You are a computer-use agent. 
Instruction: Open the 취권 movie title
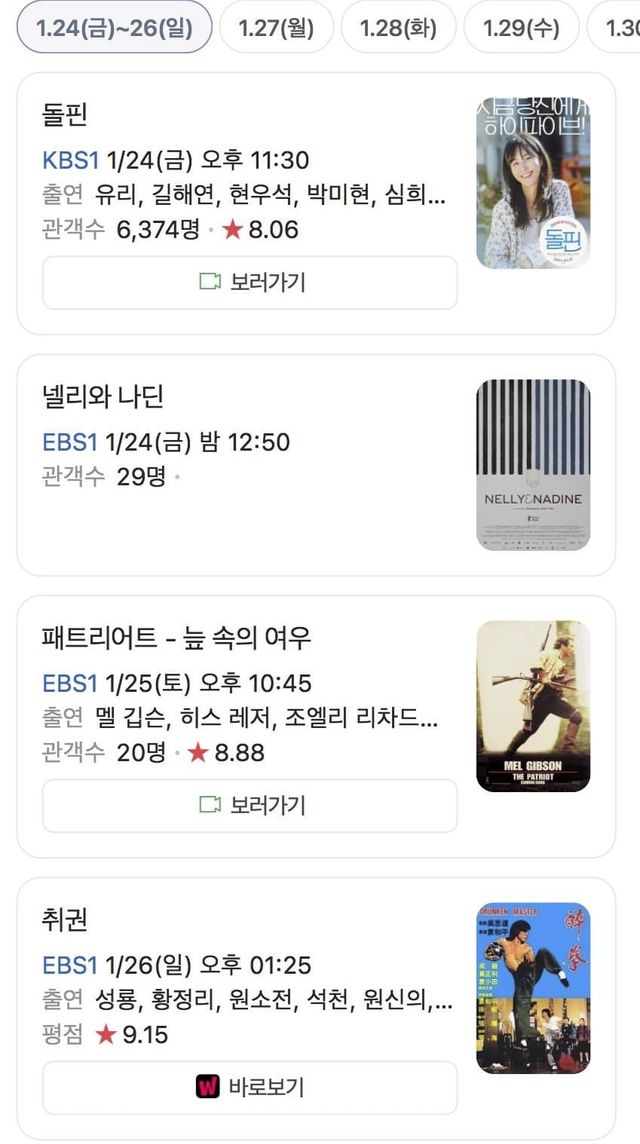coord(65,919)
